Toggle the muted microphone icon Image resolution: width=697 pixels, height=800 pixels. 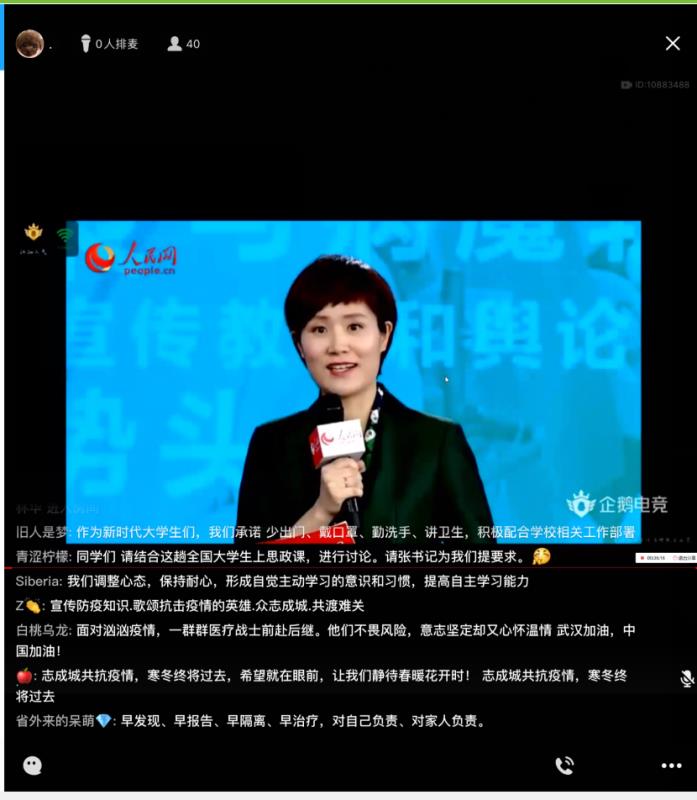point(687,679)
